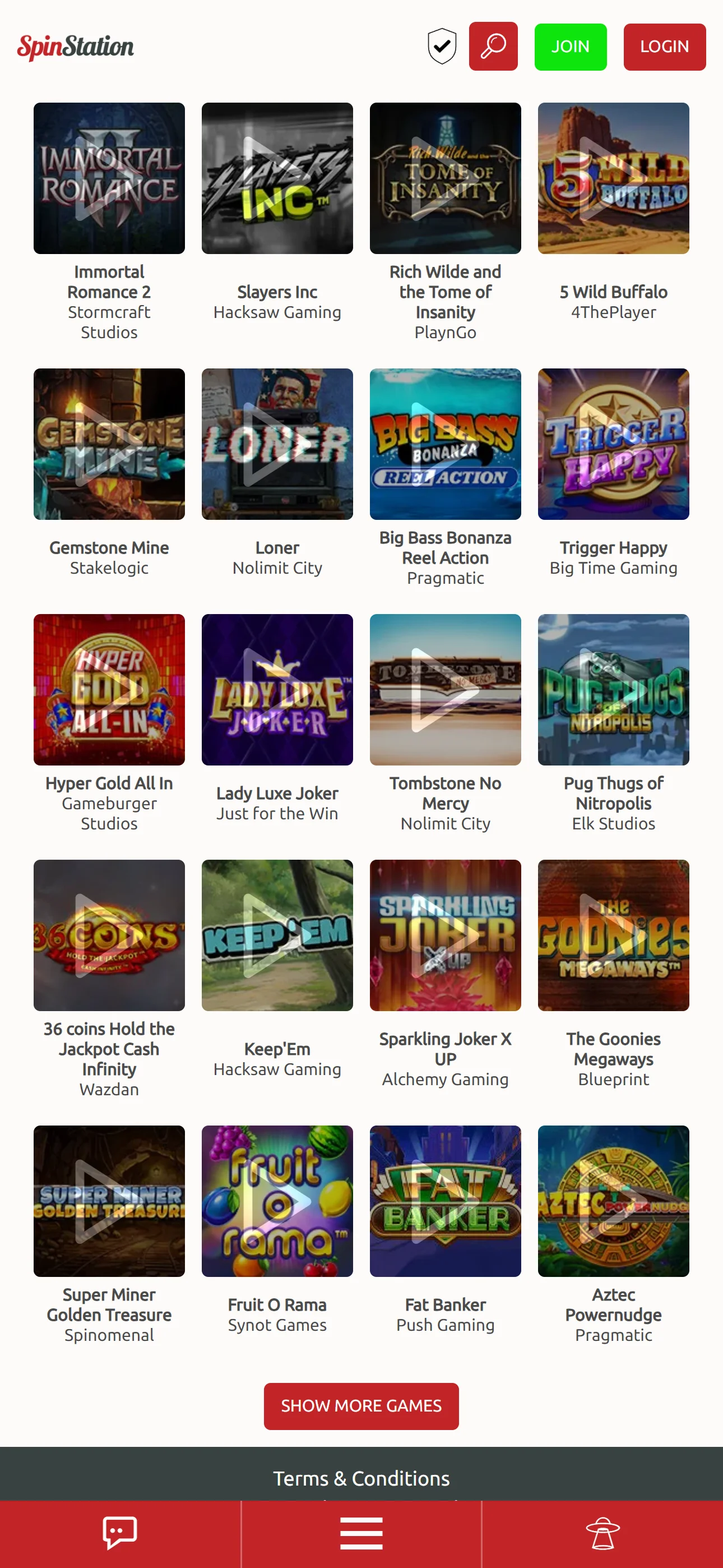Launch the Immortal Romance 2 game
The width and height of the screenshot is (723, 1568).
click(109, 178)
